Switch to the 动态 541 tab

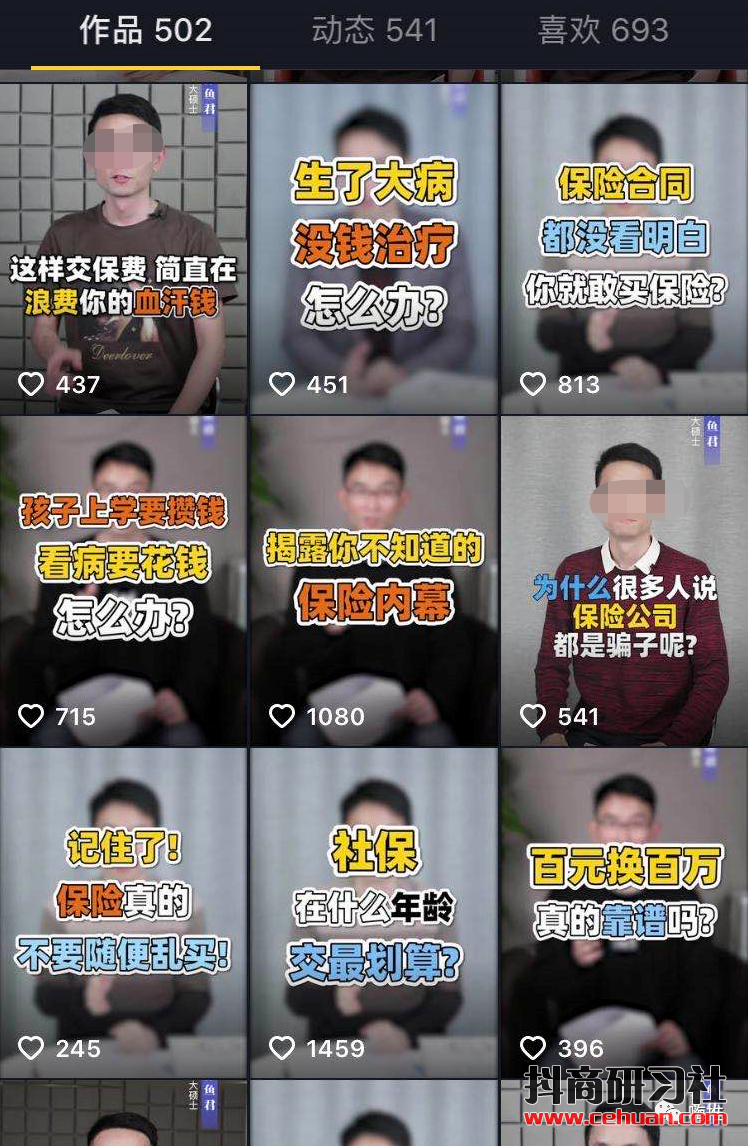[374, 30]
